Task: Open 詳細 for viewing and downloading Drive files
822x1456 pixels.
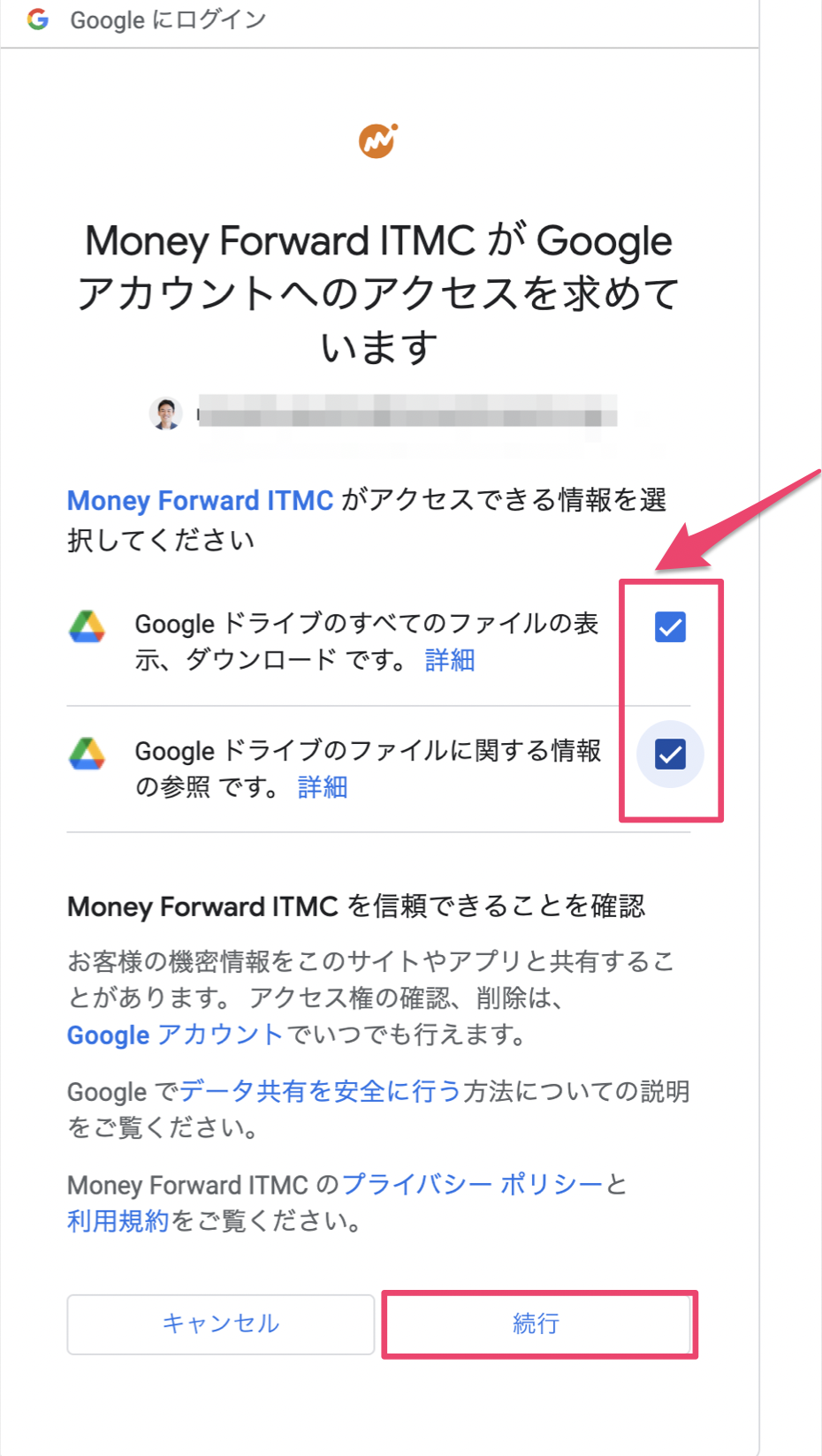Action: 450,660
